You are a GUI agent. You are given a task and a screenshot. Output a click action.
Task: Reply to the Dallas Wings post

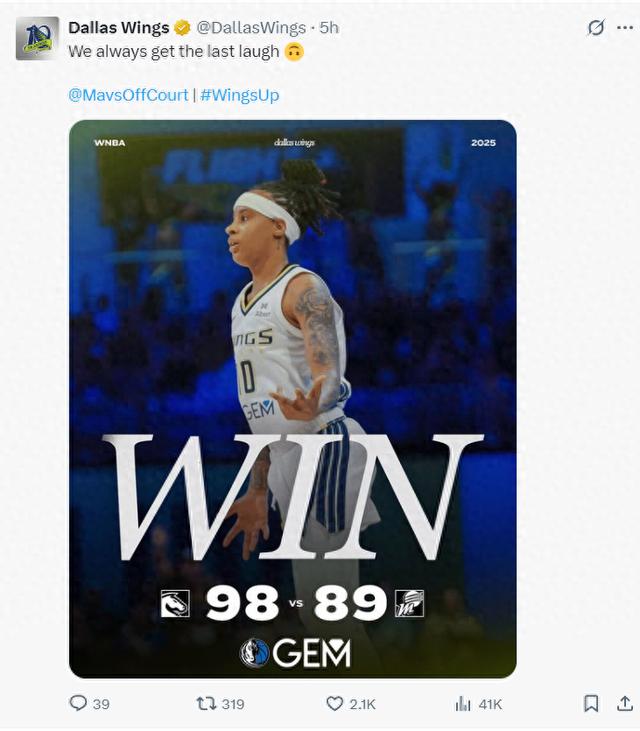point(79,704)
